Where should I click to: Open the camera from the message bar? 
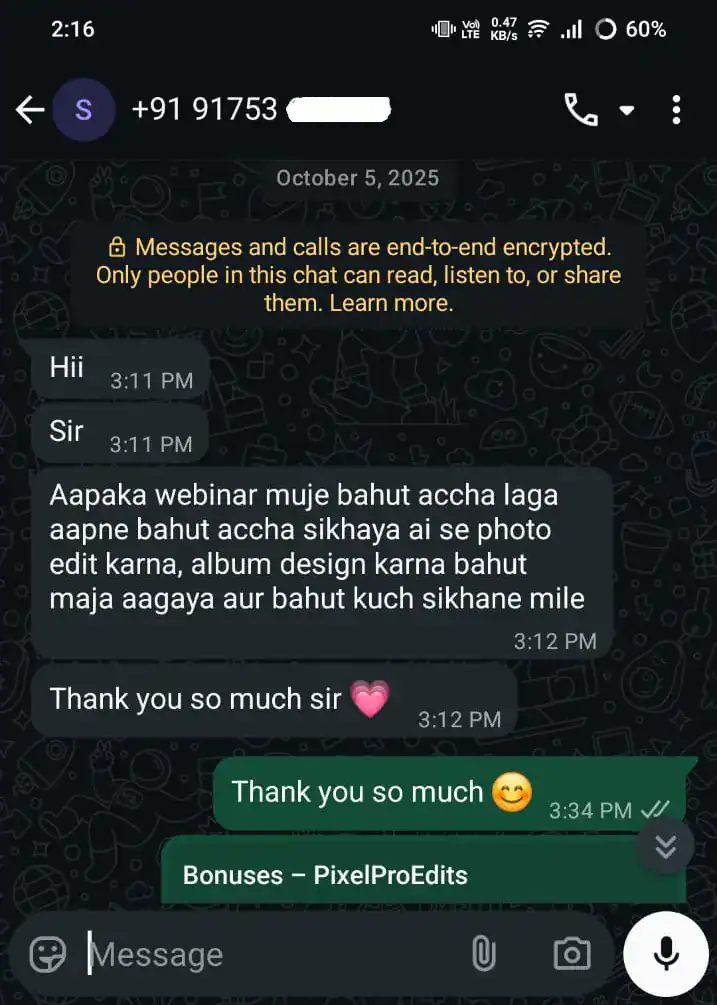(571, 954)
